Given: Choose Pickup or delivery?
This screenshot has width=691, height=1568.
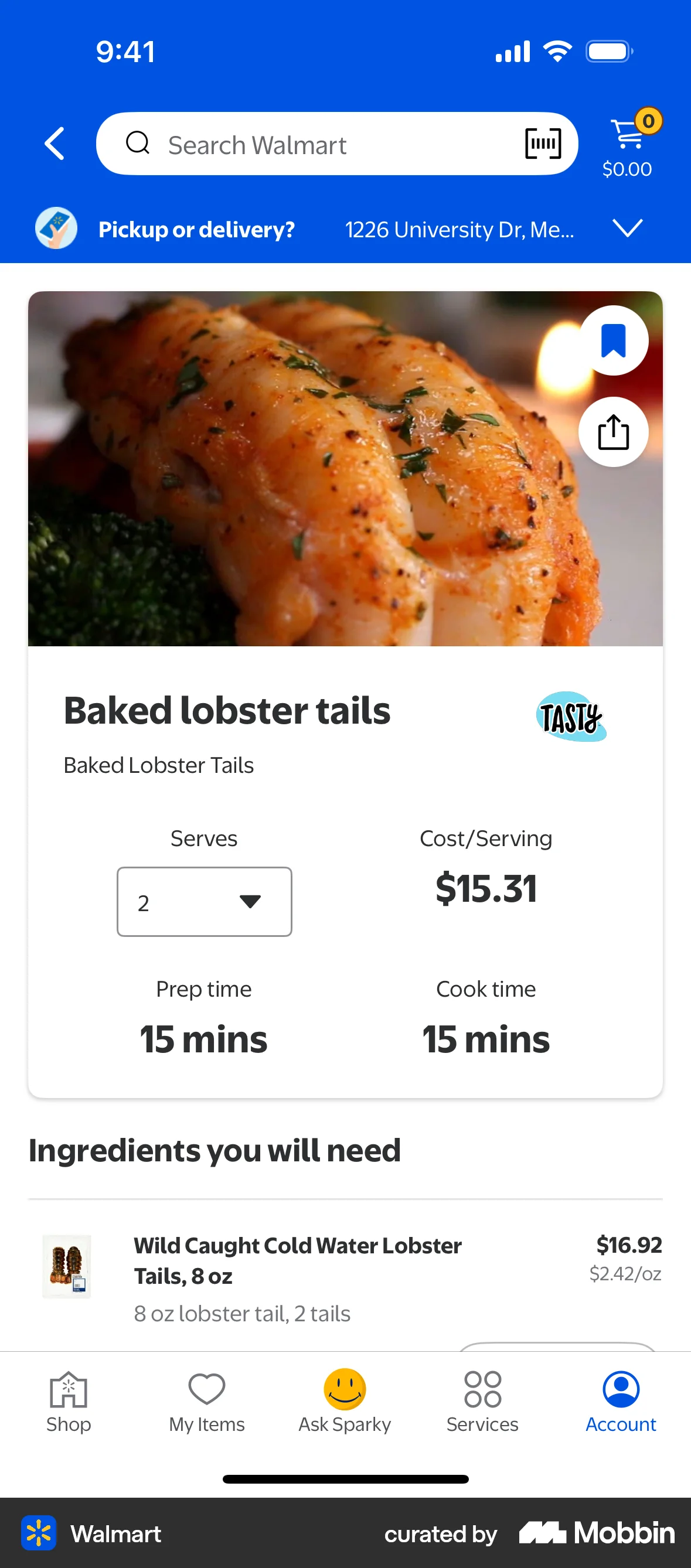Looking at the screenshot, I should (197, 230).
